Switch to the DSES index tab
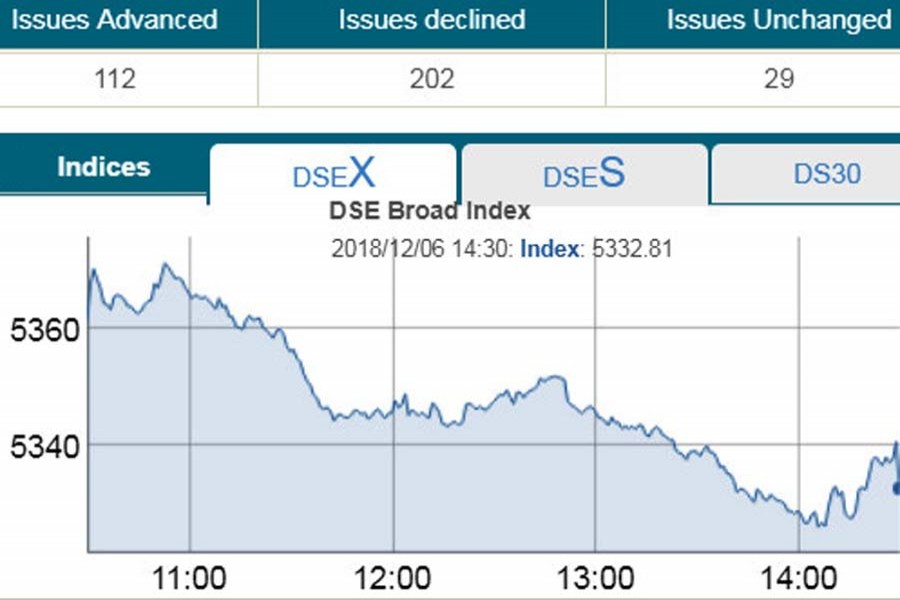 (584, 174)
